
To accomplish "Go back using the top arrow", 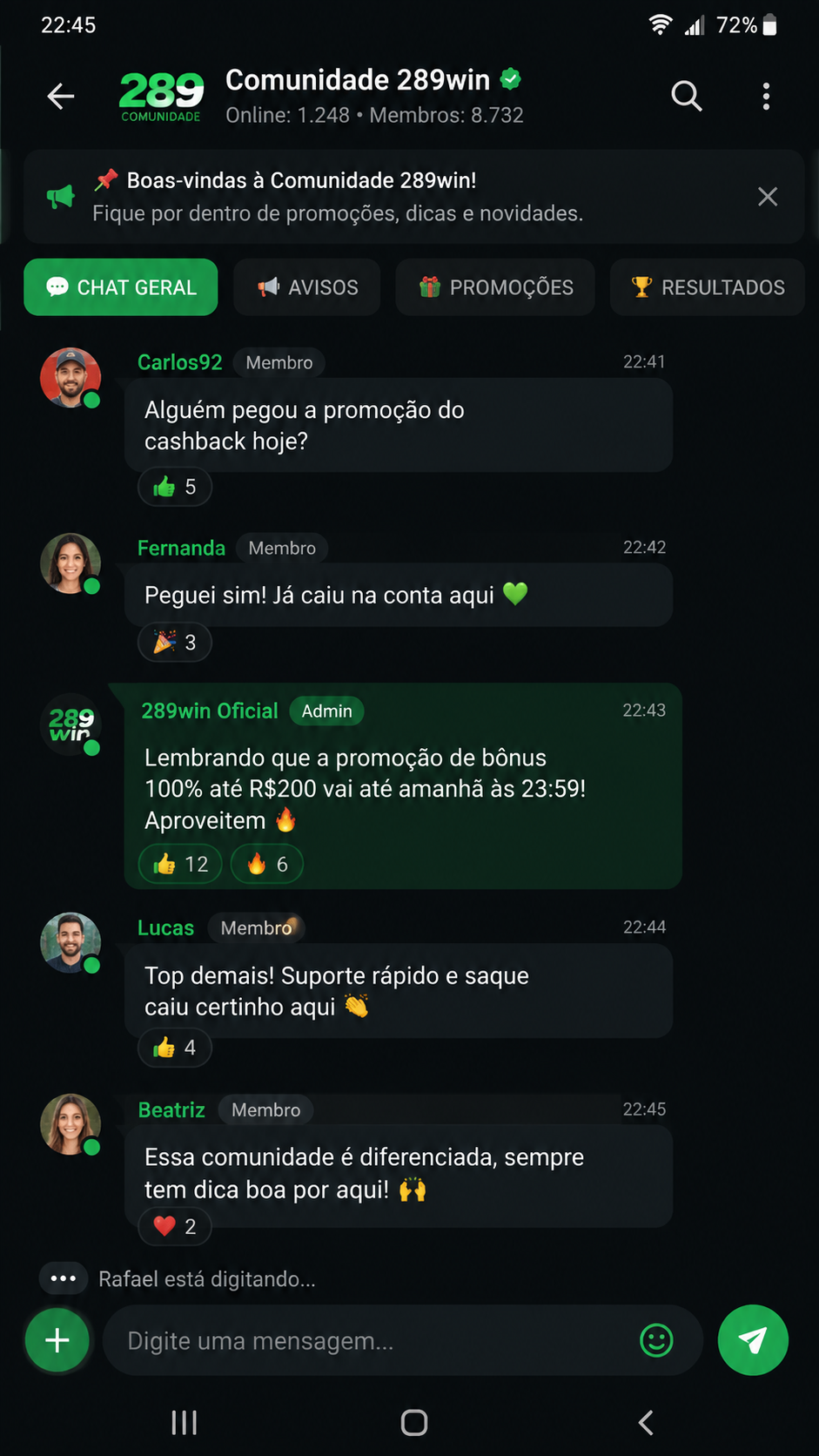I will pyautogui.click(x=61, y=96).
